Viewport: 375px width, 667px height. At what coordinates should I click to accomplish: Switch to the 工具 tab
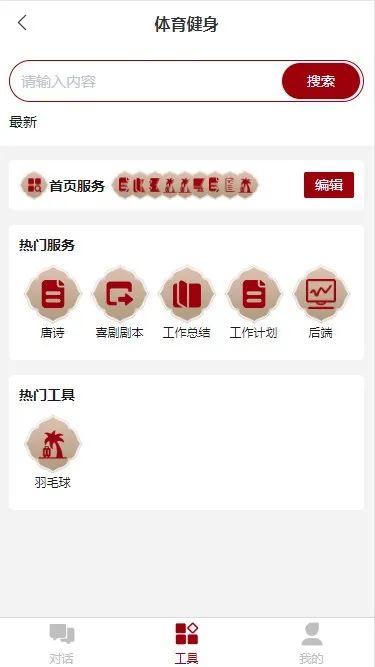click(x=187, y=643)
